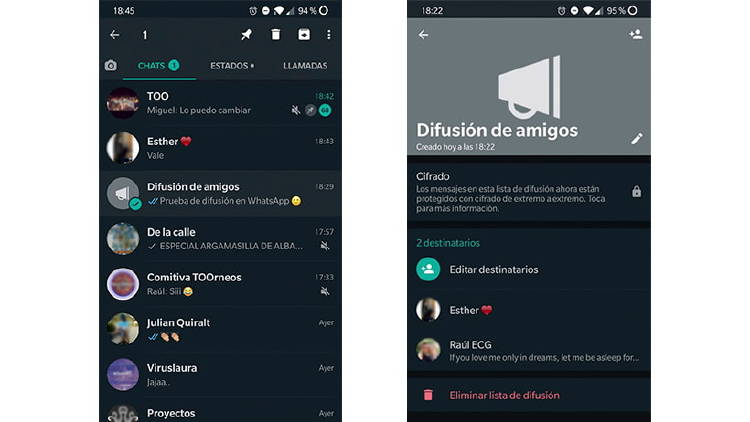Add a recipient with the person-plus icon
Image resolution: width=750 pixels, height=422 pixels.
click(635, 34)
